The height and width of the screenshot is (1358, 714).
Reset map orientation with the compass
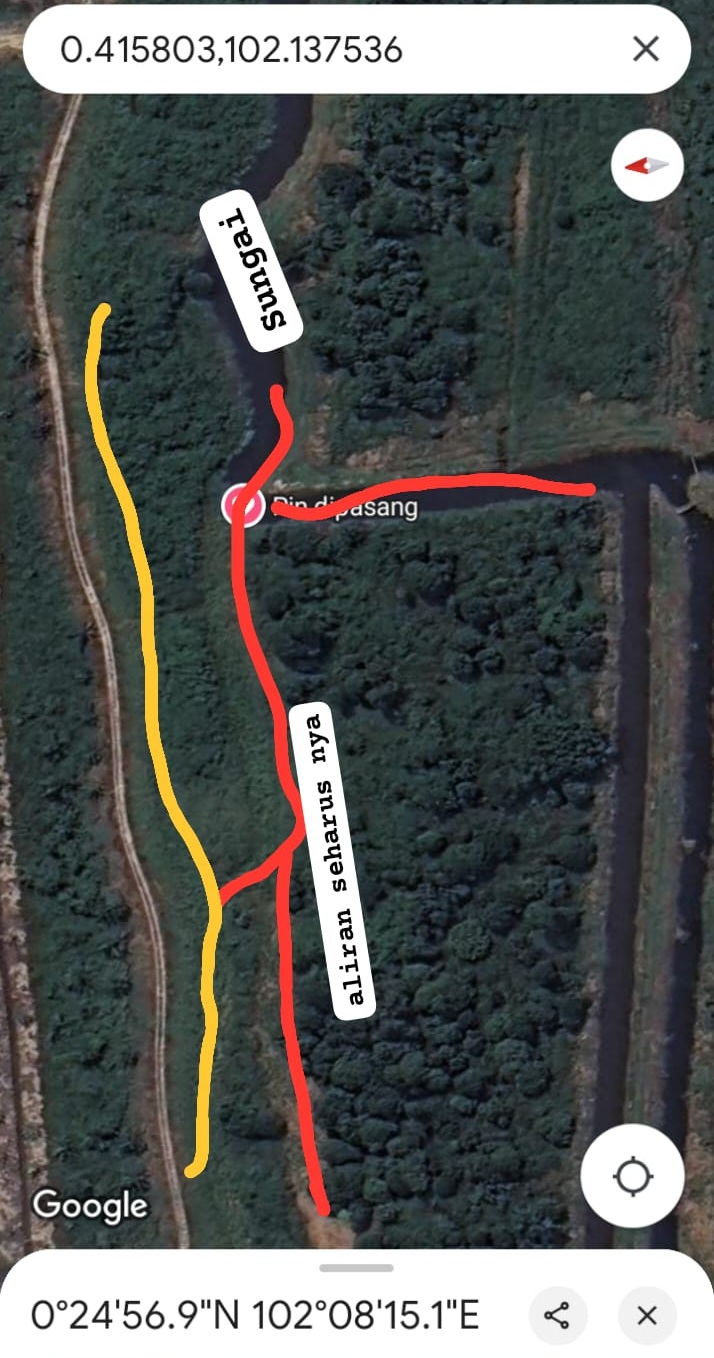click(x=647, y=166)
